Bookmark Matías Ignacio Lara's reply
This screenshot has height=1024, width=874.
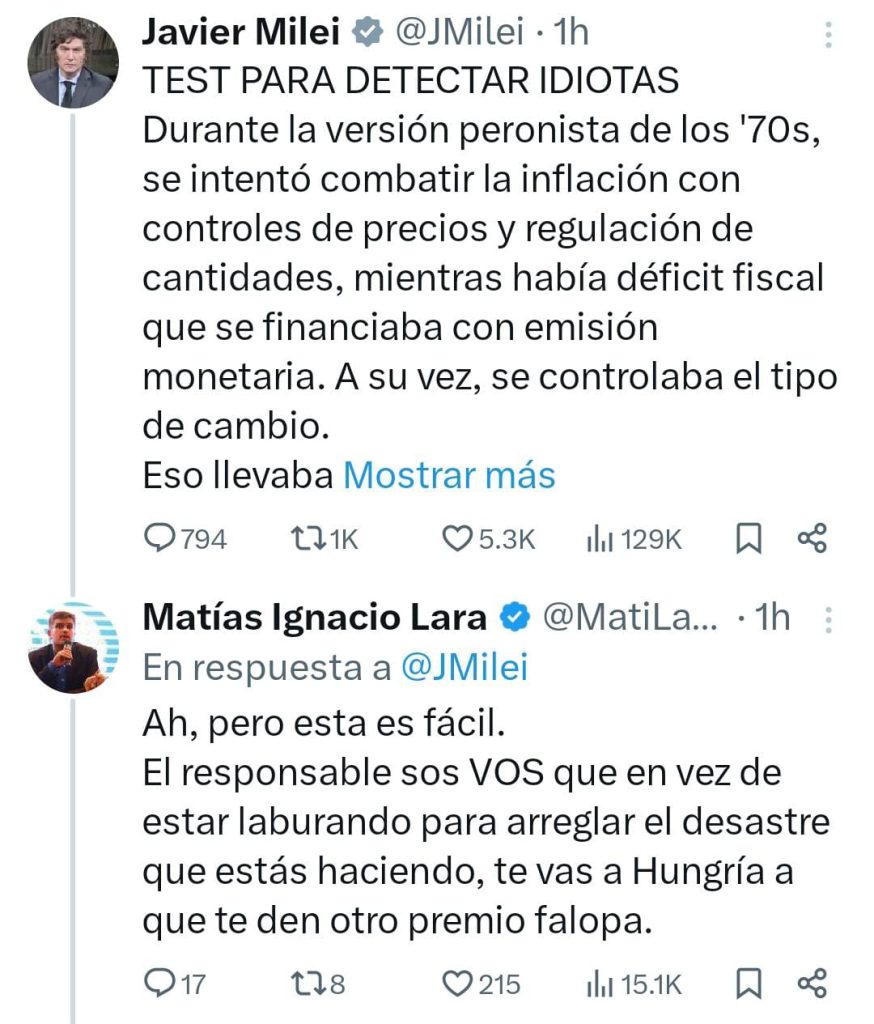click(749, 984)
